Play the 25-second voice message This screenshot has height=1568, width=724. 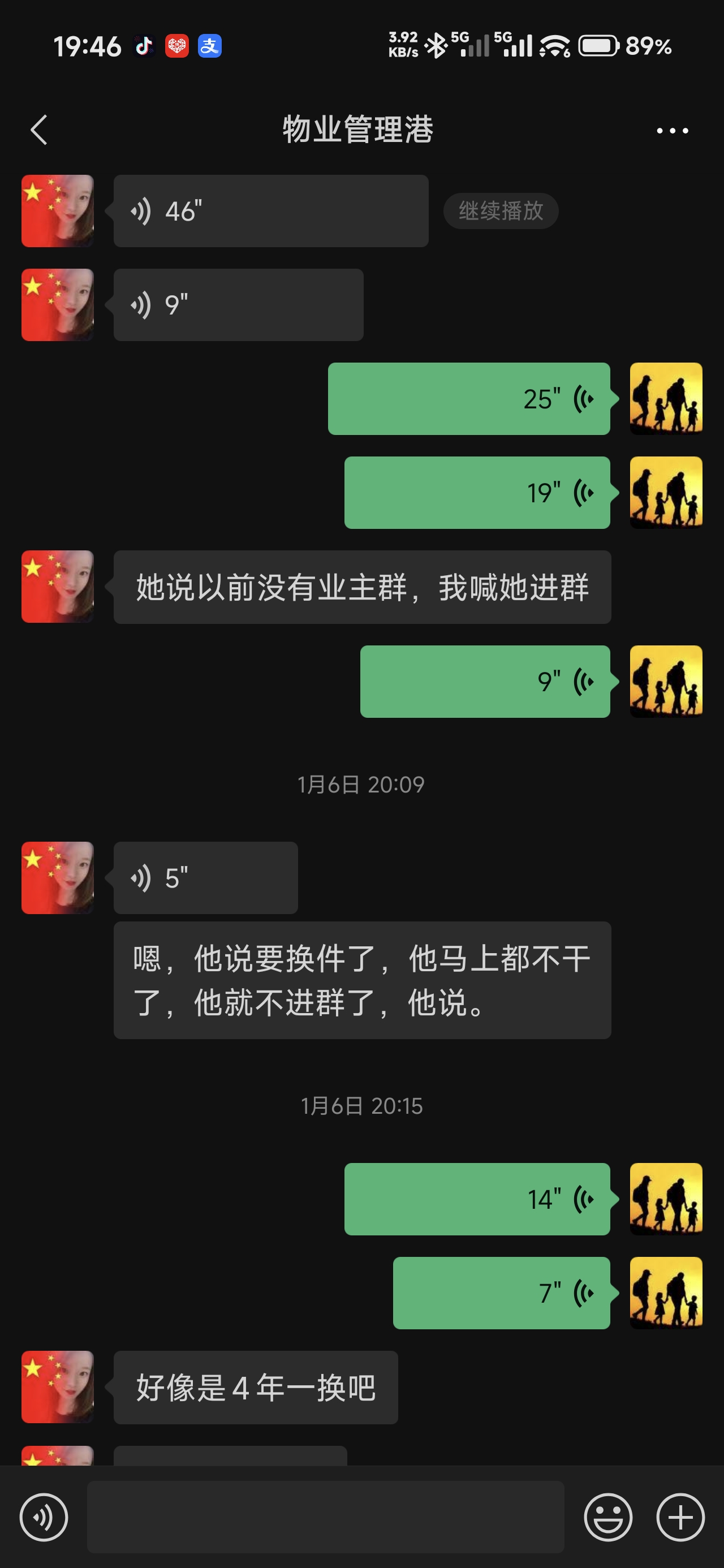tap(468, 399)
